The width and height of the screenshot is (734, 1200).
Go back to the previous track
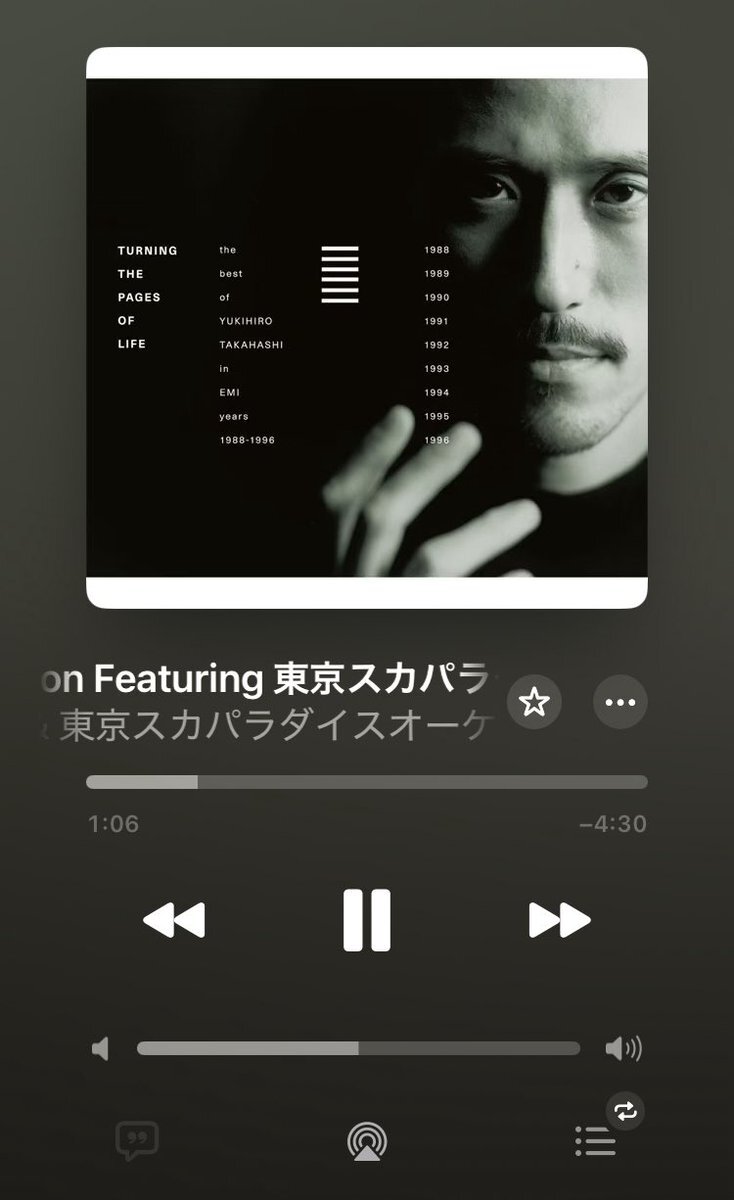pos(174,919)
